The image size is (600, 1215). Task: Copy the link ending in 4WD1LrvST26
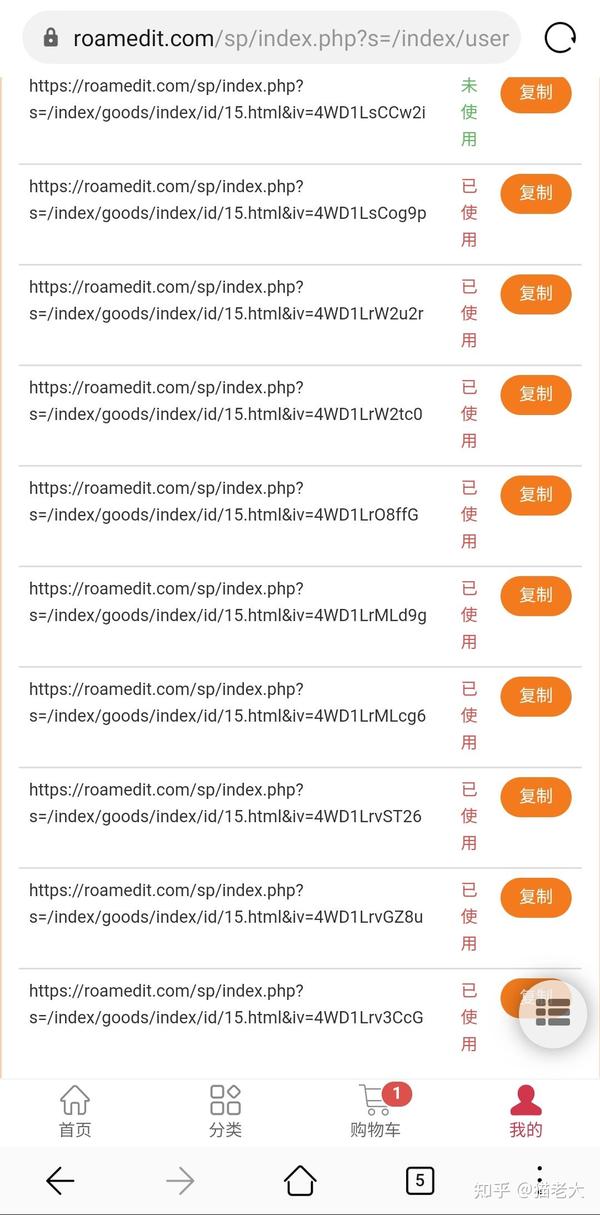[535, 797]
